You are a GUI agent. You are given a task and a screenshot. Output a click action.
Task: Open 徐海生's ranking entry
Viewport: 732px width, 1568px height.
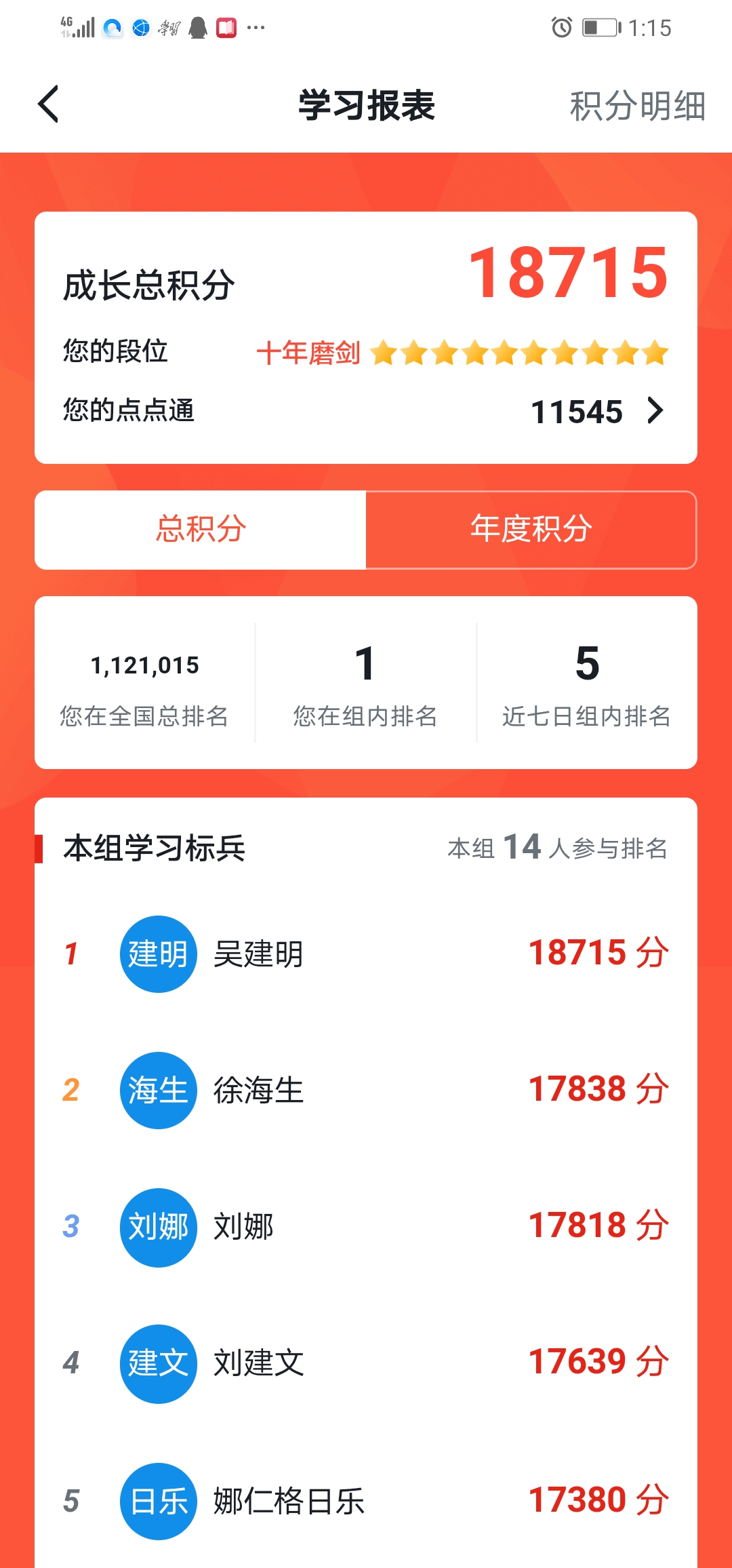[366, 1090]
